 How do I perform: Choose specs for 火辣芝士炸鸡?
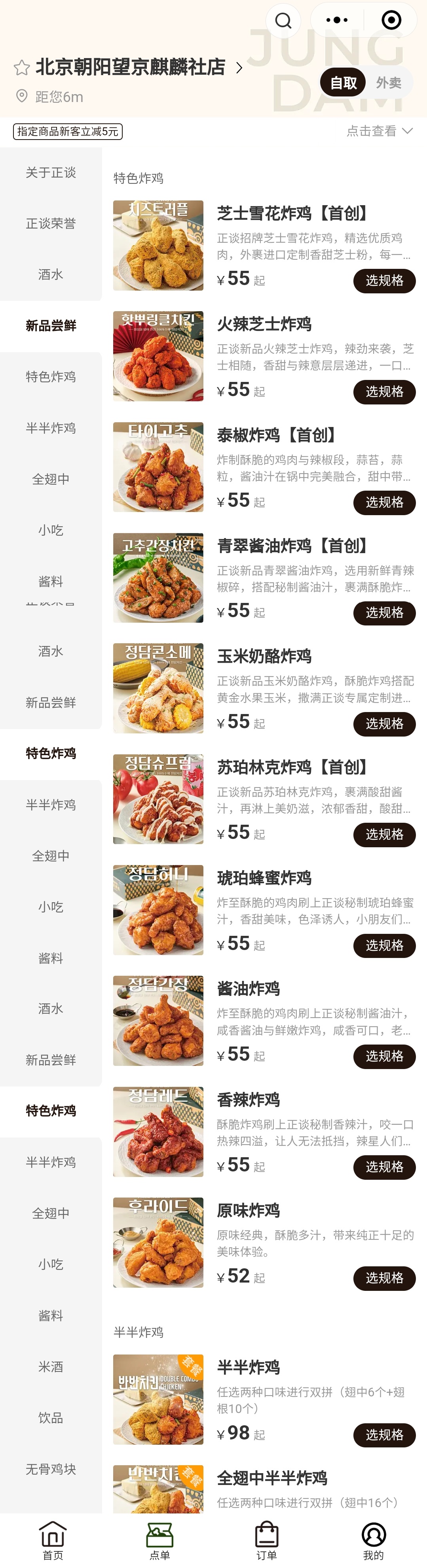point(384,391)
